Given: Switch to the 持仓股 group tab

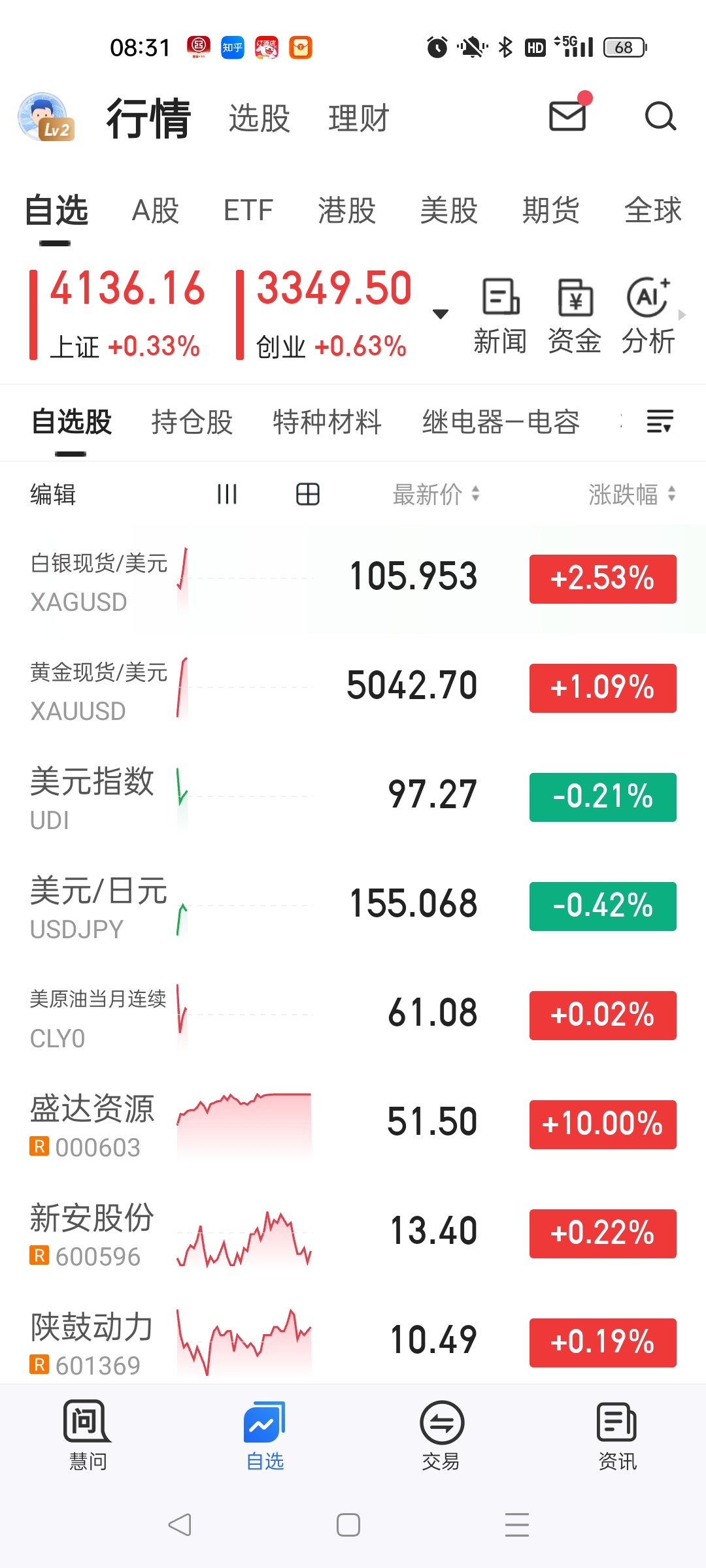Looking at the screenshot, I should [x=192, y=422].
